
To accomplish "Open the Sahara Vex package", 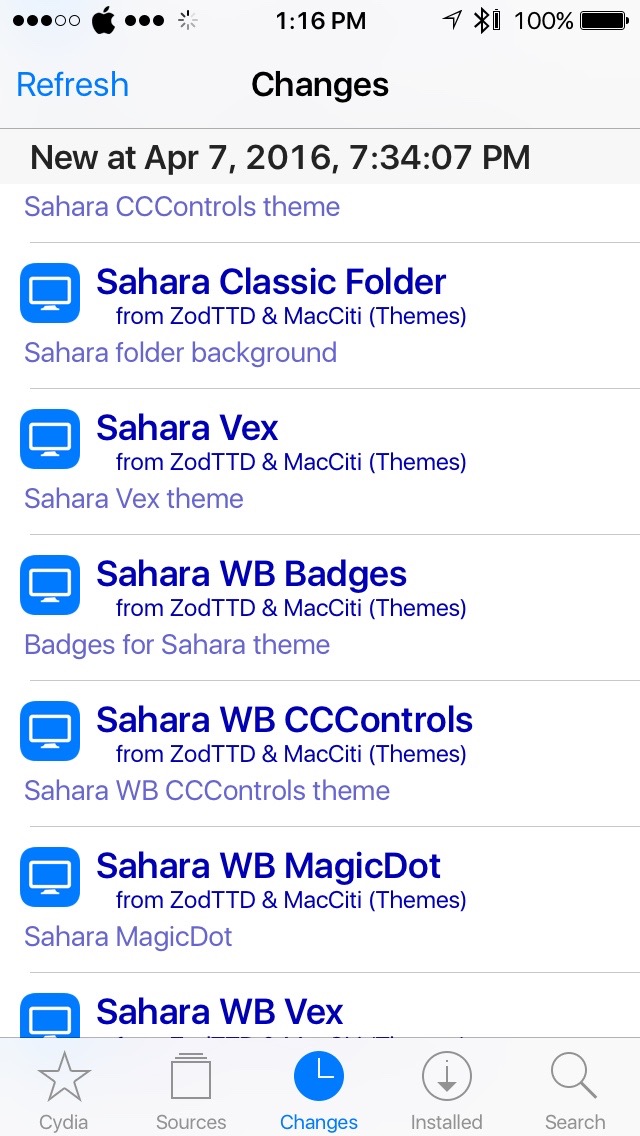I will 320,462.
